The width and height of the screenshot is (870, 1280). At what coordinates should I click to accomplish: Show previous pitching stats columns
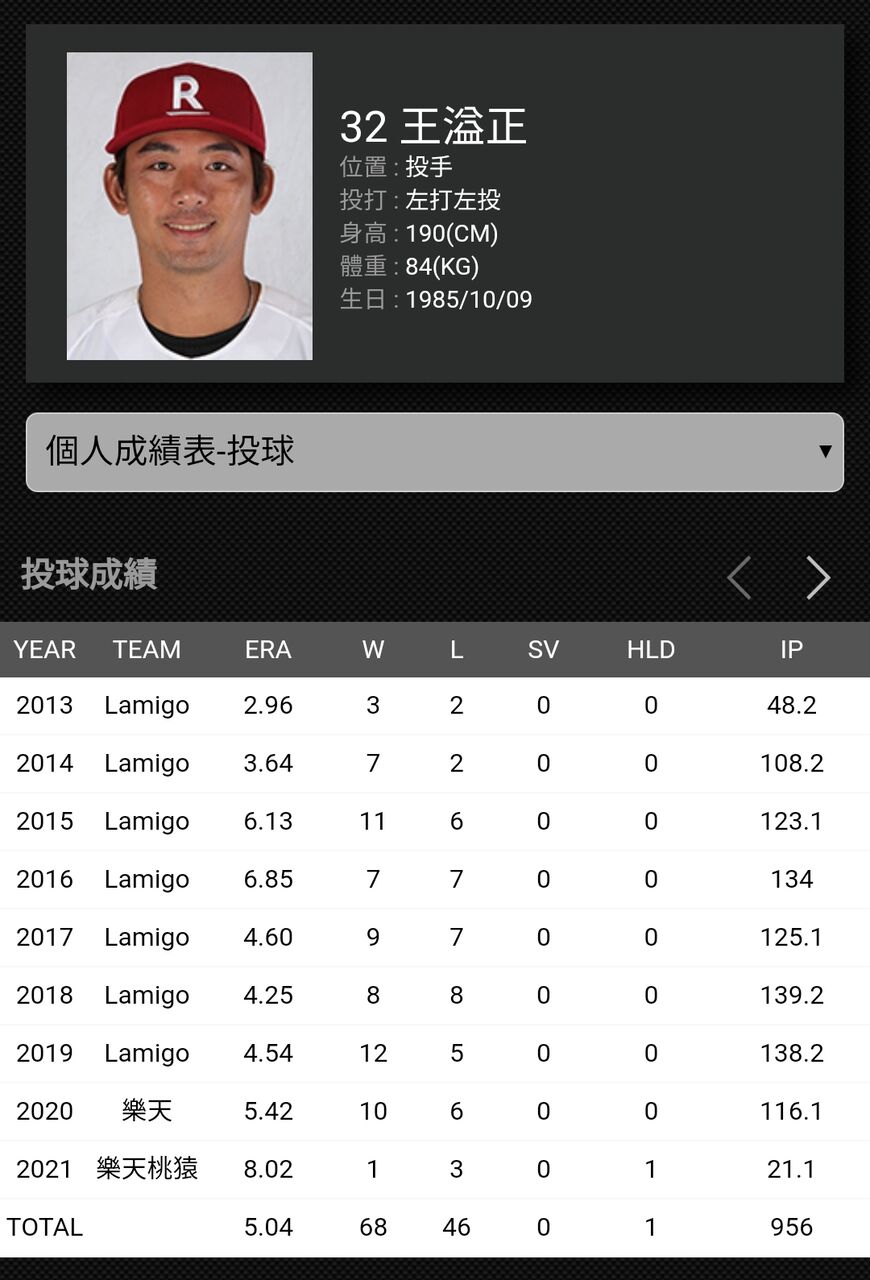(x=739, y=577)
